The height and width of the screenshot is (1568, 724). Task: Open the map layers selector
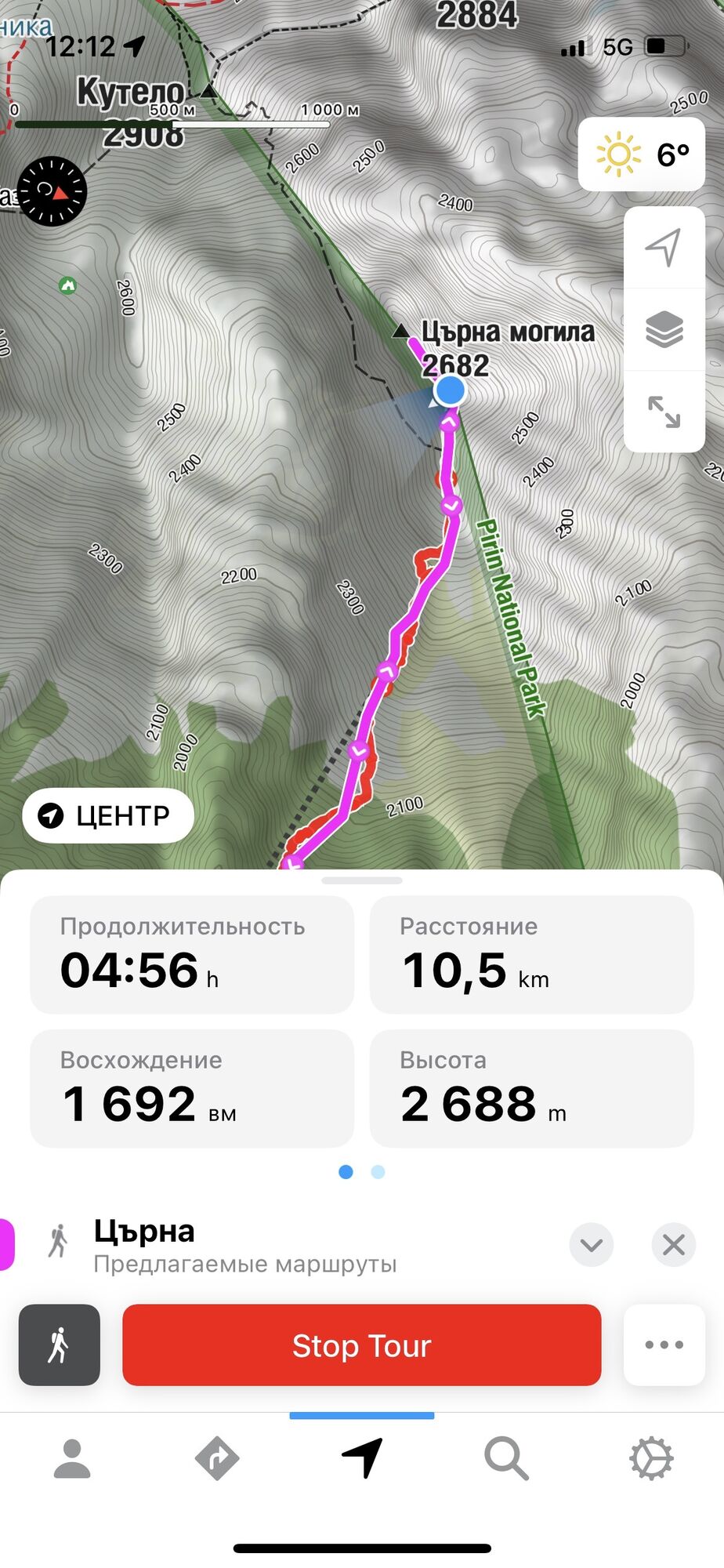click(x=664, y=329)
